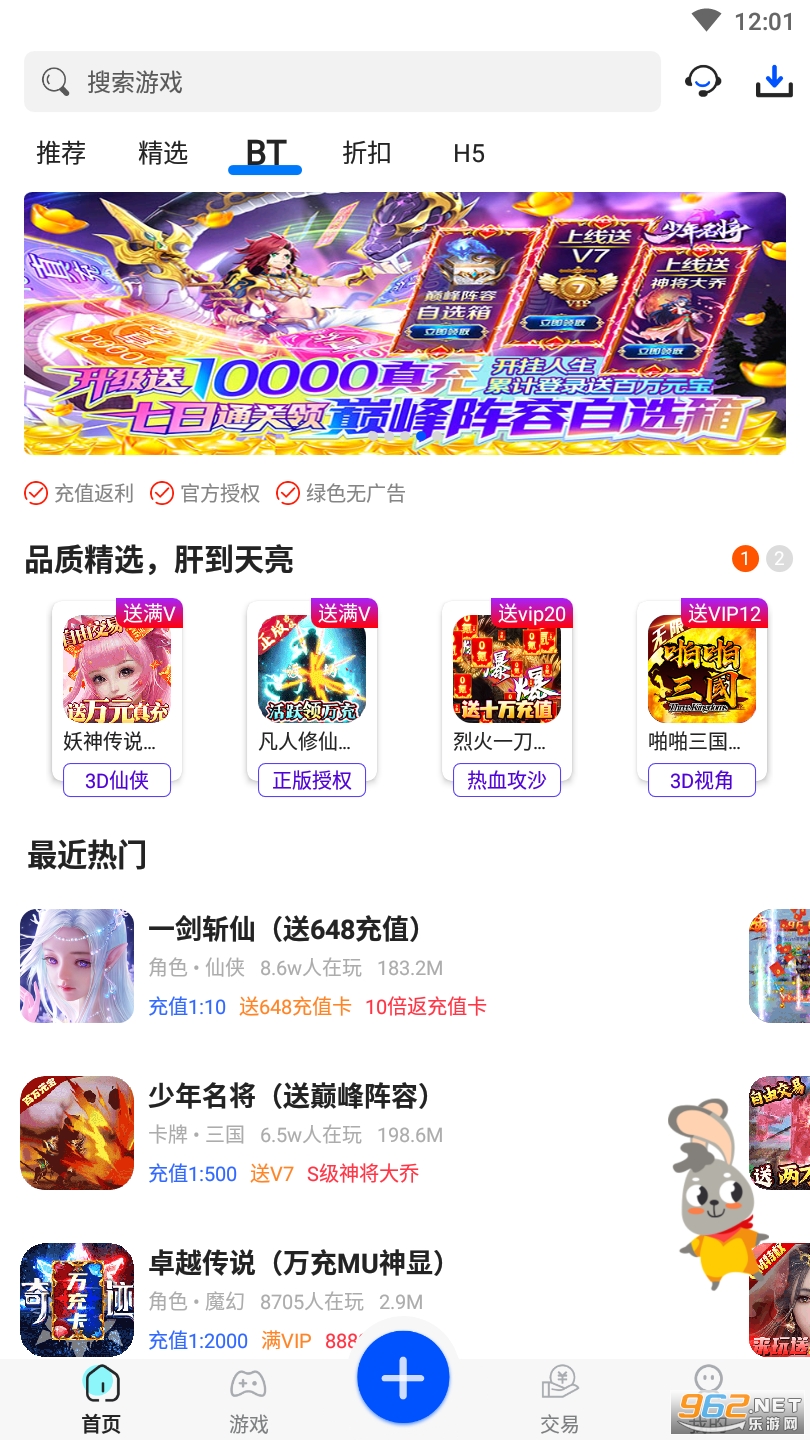Tap the blue plus floating button
This screenshot has width=810, height=1440.
[x=403, y=1378]
